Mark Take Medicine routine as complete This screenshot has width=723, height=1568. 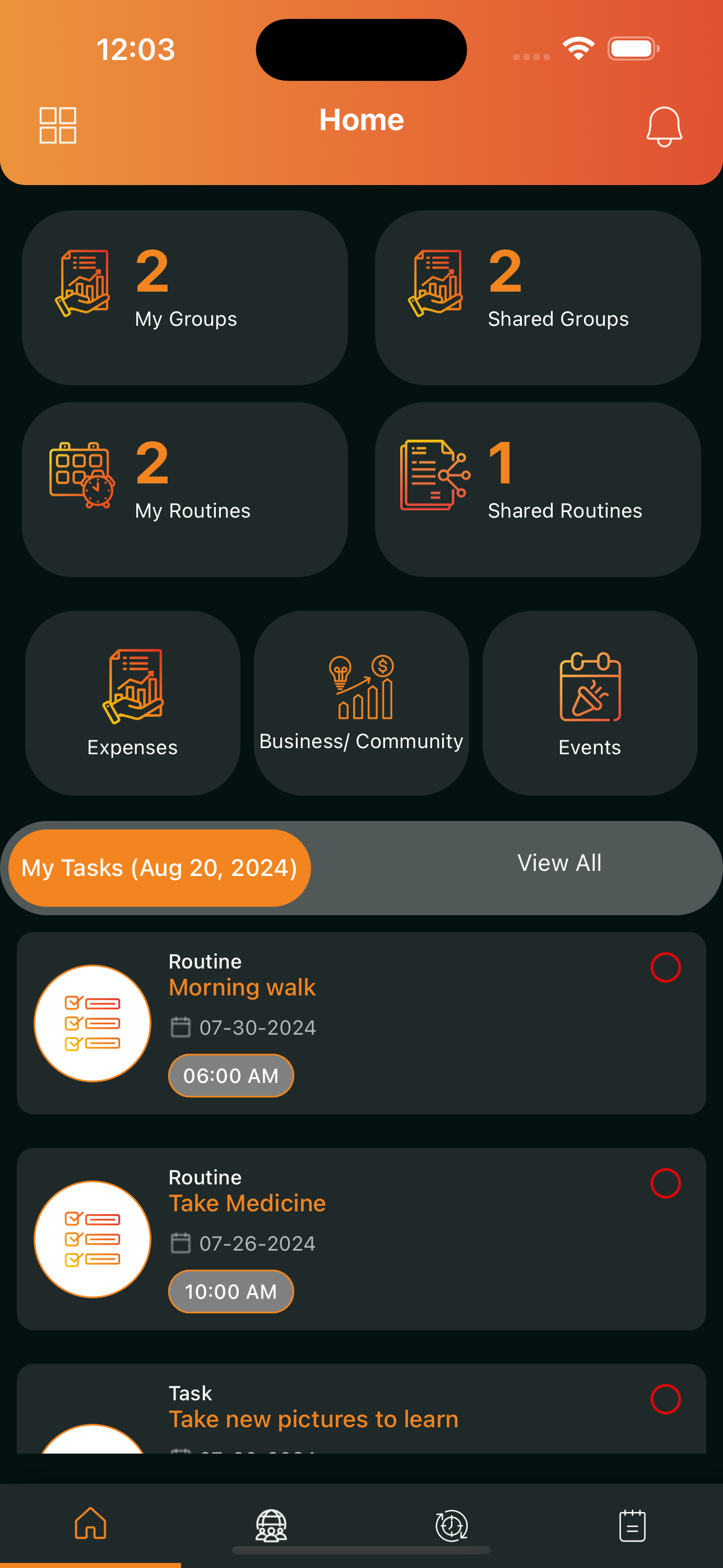coord(666,1183)
